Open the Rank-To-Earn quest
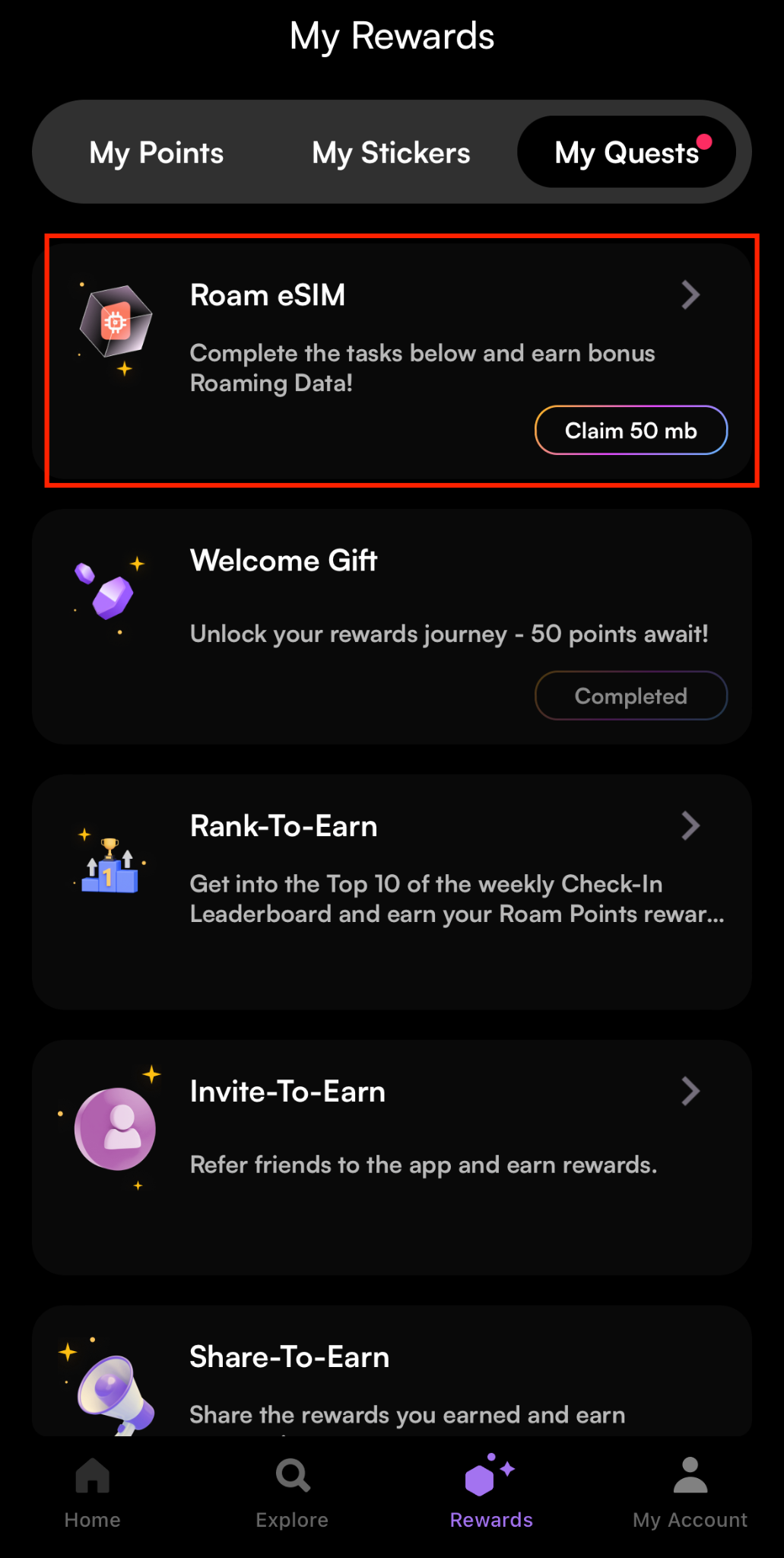784x1558 pixels. click(x=392, y=892)
